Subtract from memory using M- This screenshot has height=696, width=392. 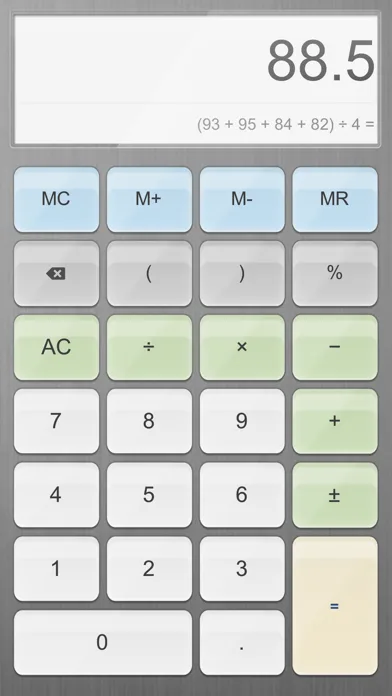pos(242,199)
